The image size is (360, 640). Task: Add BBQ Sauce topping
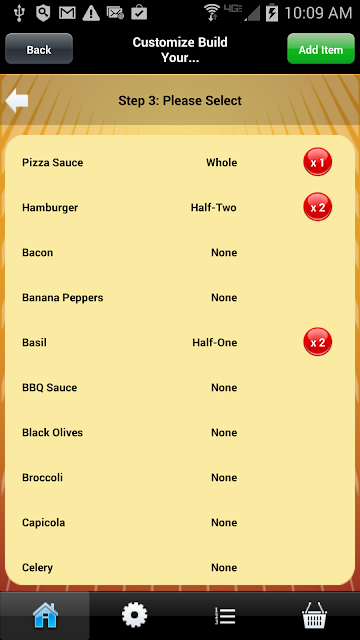(180, 387)
